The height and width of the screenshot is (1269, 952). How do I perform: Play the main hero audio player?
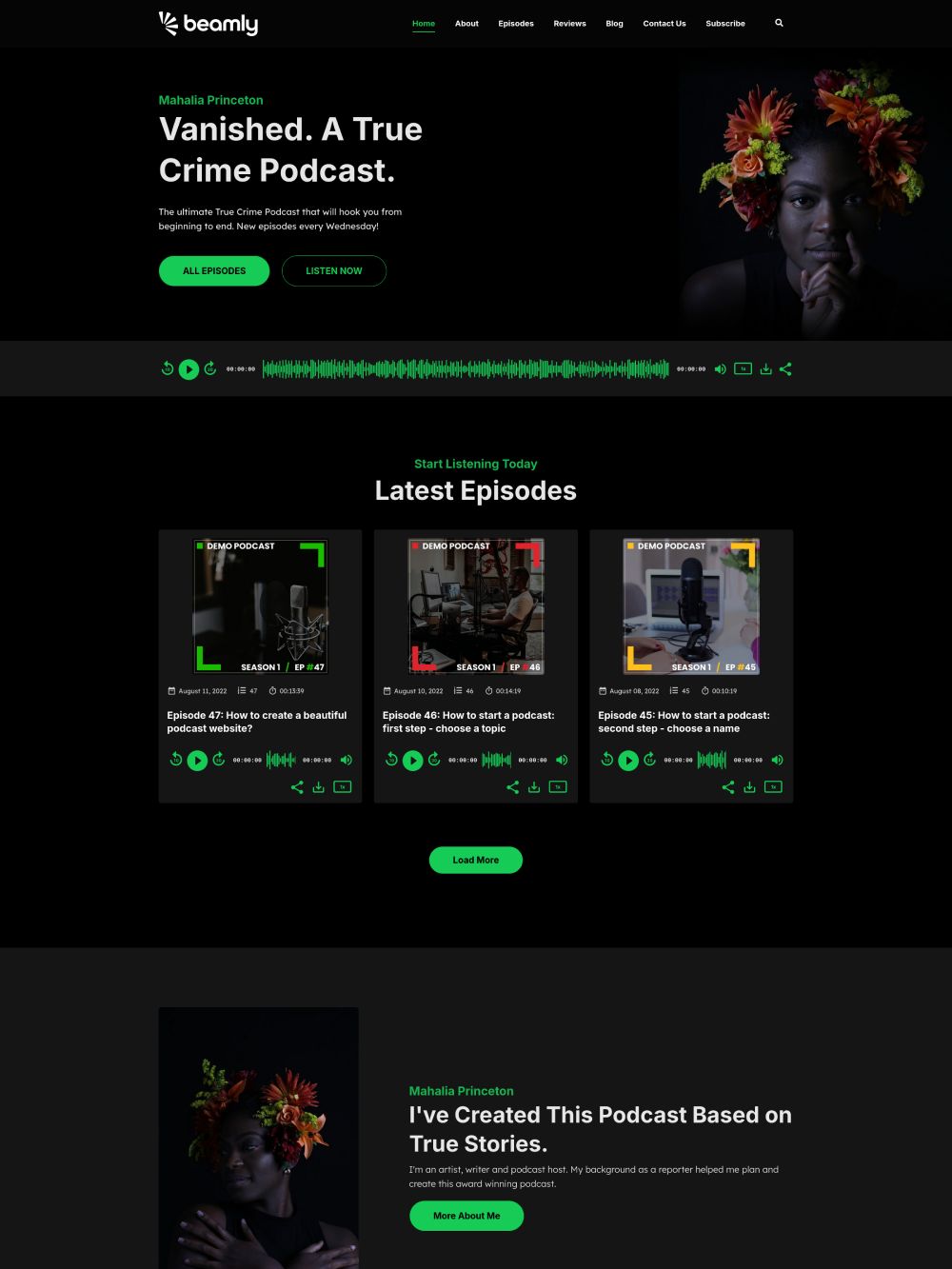pos(188,369)
